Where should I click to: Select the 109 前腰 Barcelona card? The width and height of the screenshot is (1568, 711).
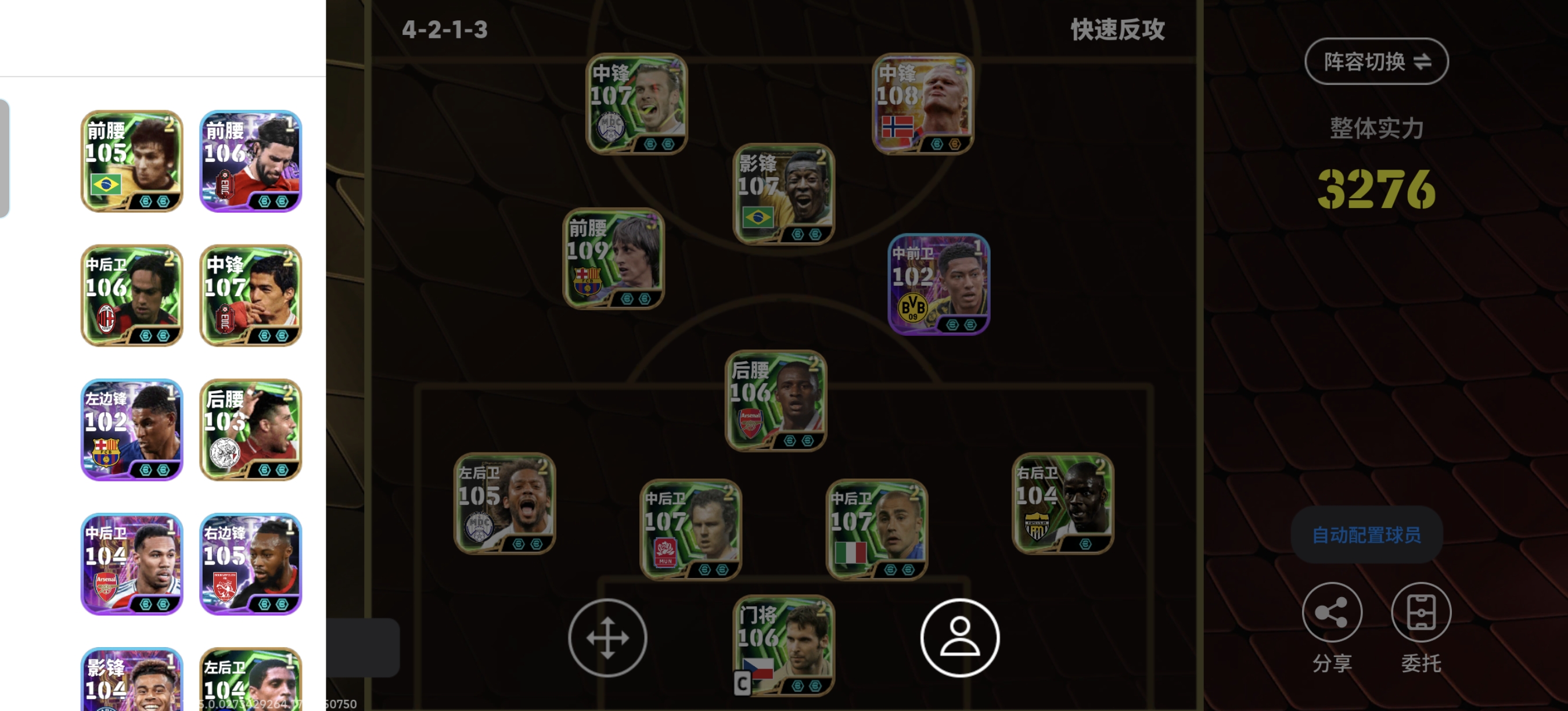click(x=613, y=258)
